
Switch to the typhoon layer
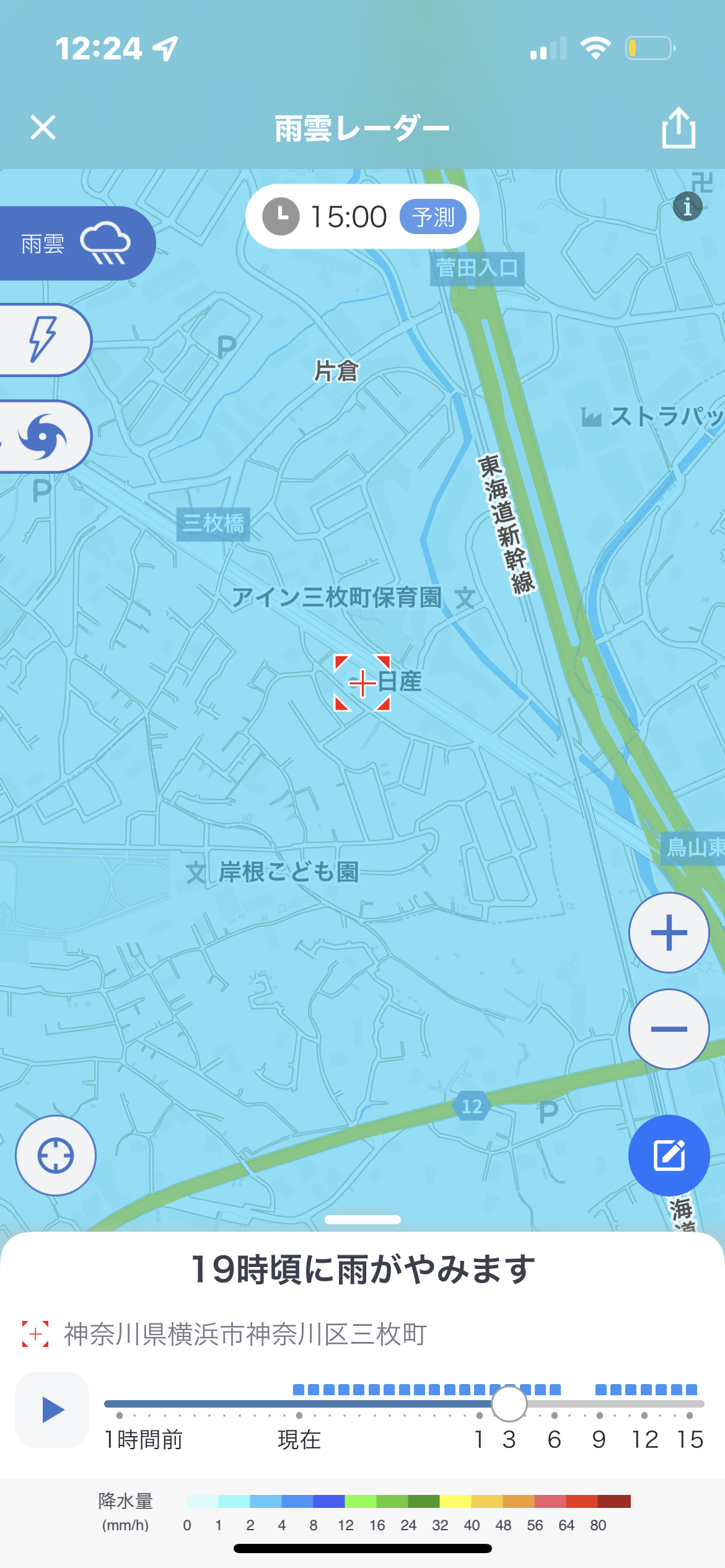pyautogui.click(x=43, y=437)
